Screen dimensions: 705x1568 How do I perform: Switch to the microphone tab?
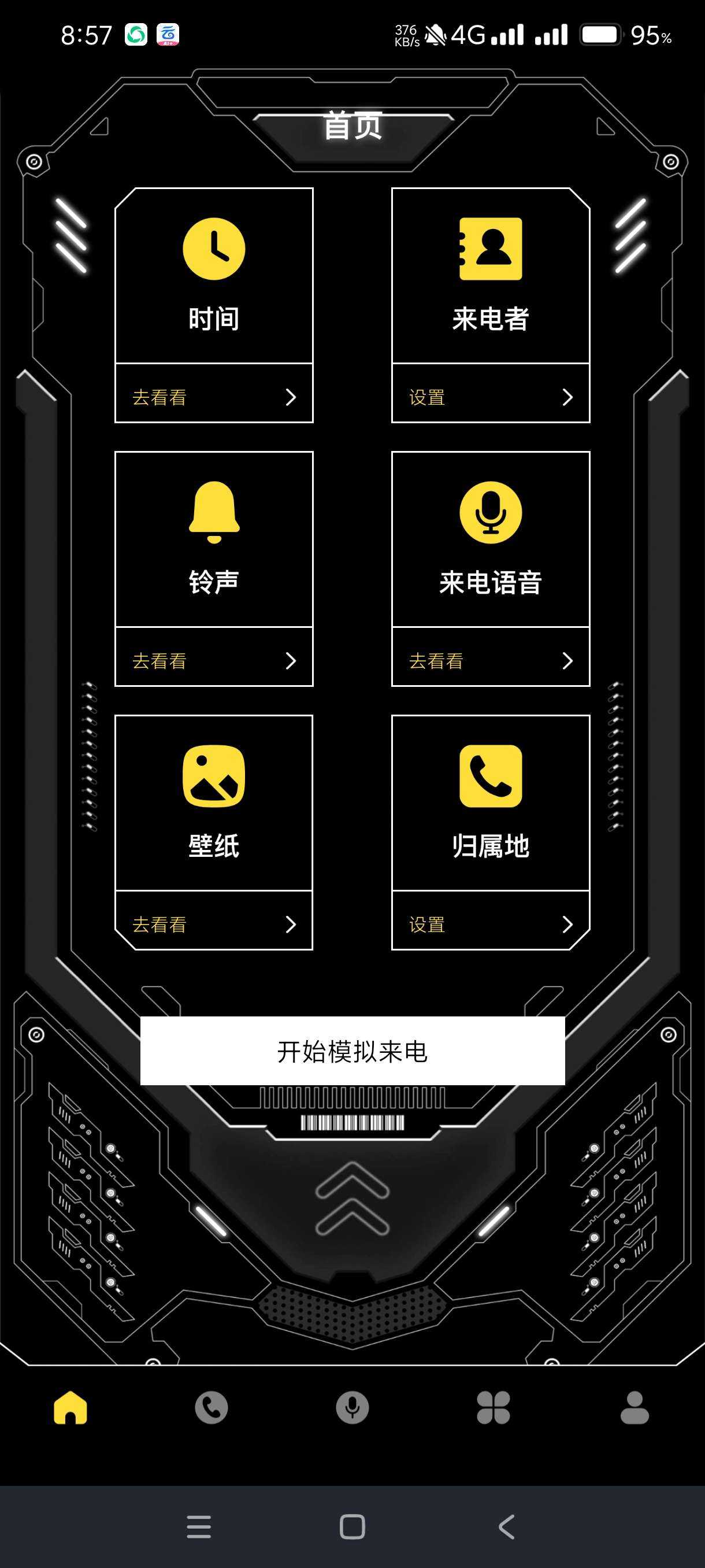point(352,1407)
